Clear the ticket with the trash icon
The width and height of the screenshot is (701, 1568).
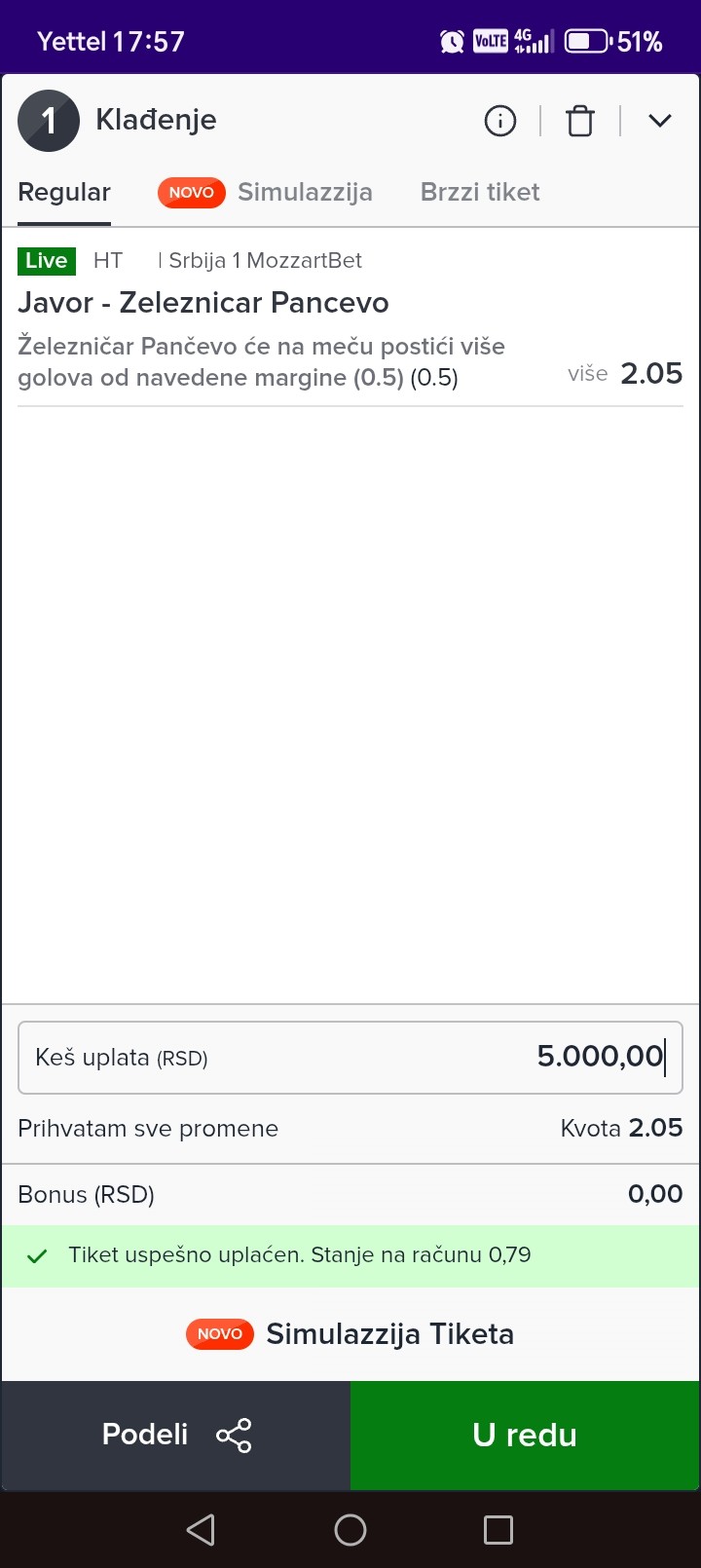click(580, 121)
